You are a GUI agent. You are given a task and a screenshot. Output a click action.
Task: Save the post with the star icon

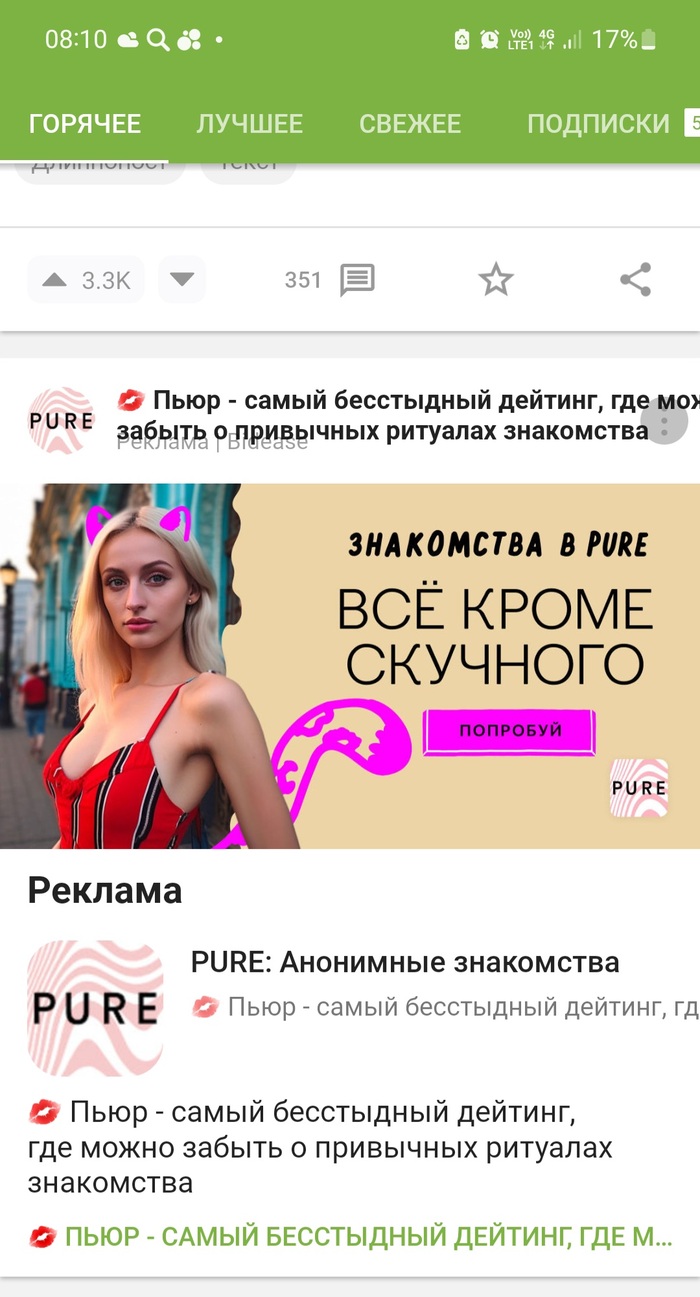495,280
